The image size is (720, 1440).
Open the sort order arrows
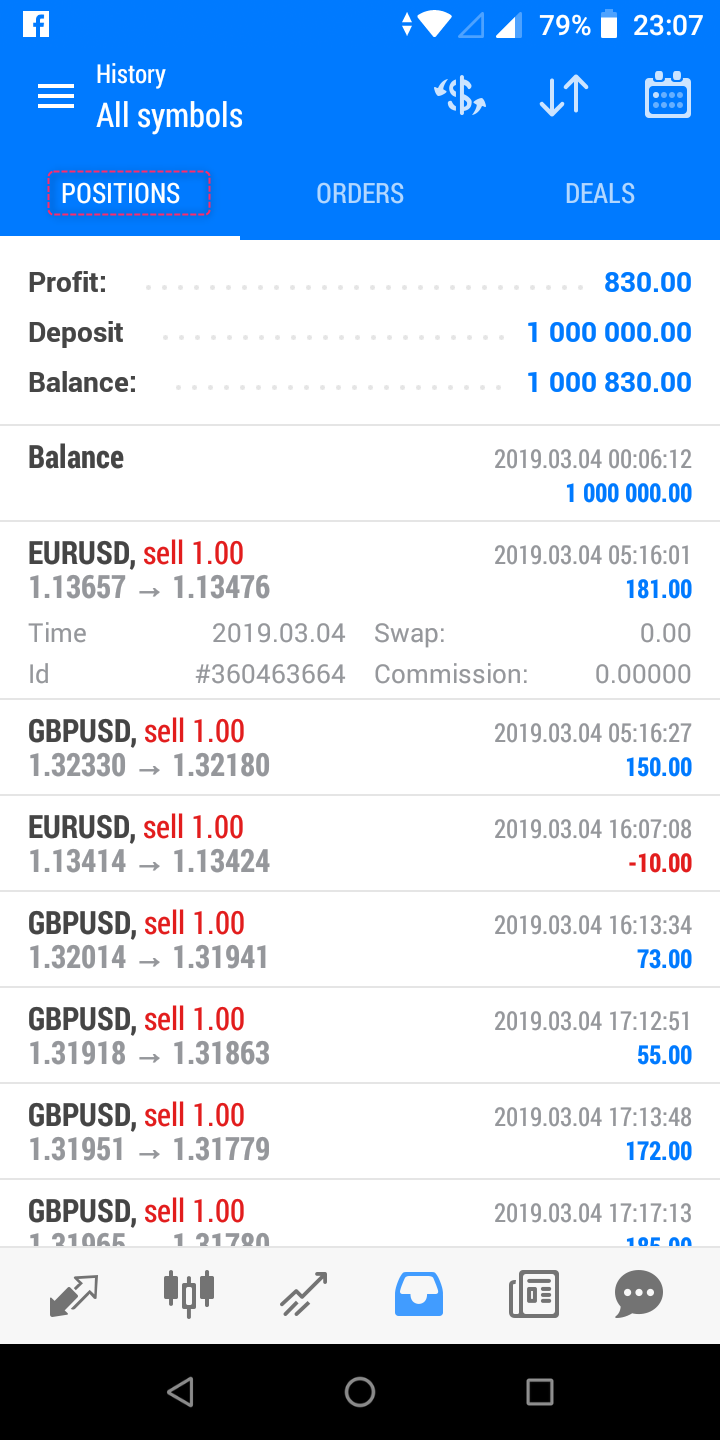[x=564, y=96]
